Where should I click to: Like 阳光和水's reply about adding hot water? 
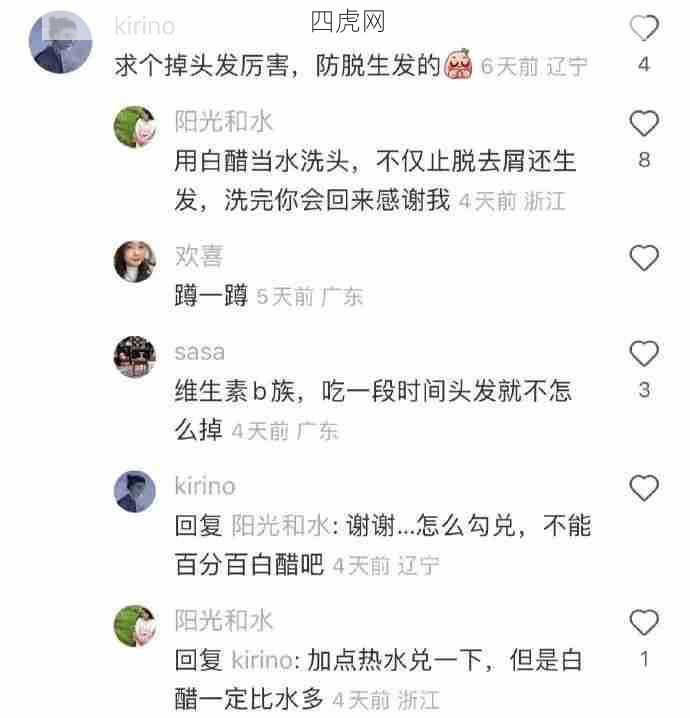[x=644, y=622]
